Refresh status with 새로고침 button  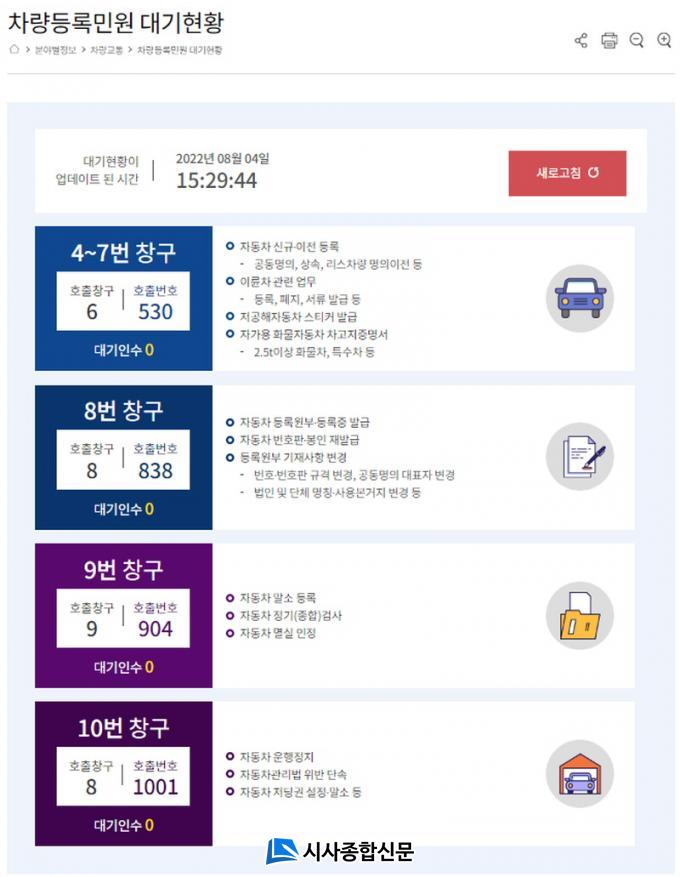pyautogui.click(x=567, y=173)
